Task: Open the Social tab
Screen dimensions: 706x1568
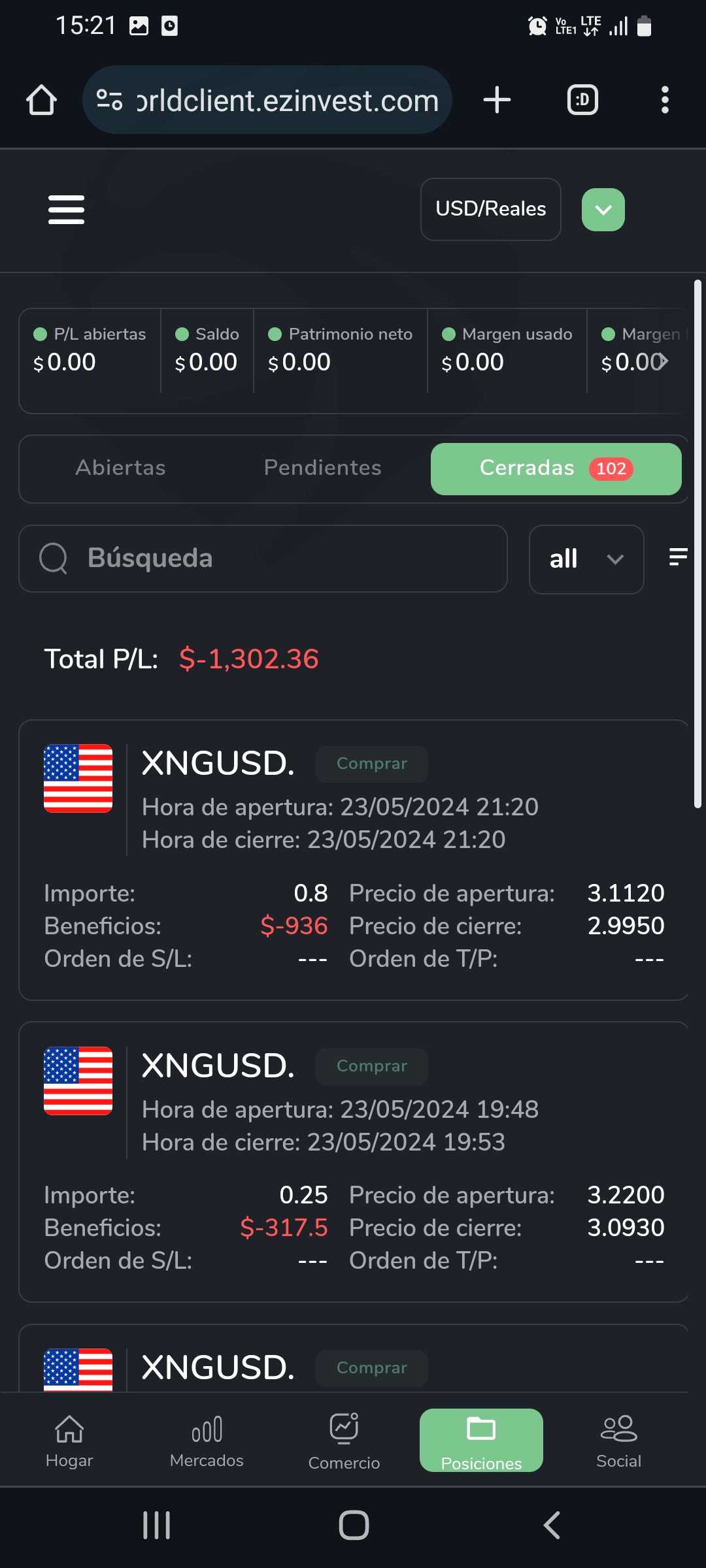Action: point(618,1441)
